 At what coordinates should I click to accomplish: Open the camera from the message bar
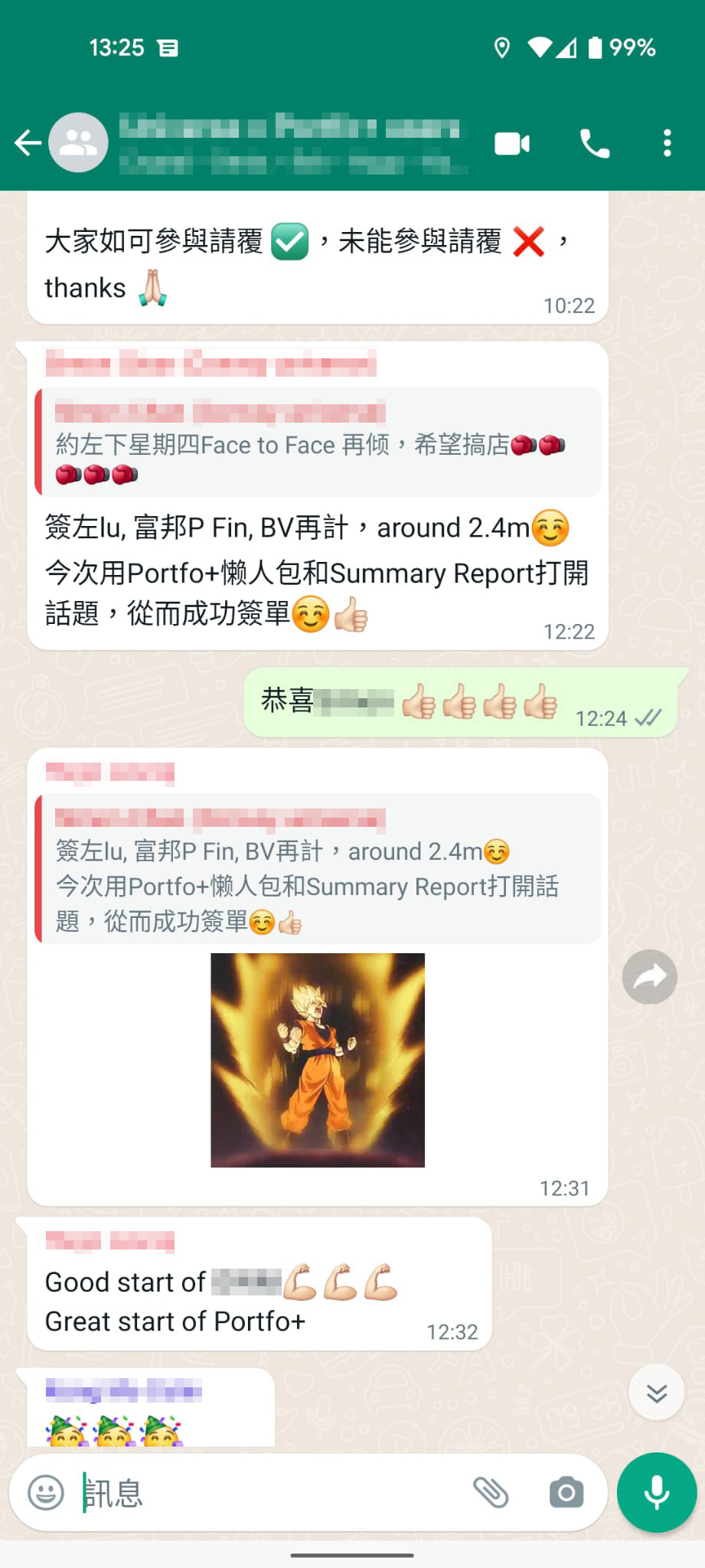(566, 1492)
